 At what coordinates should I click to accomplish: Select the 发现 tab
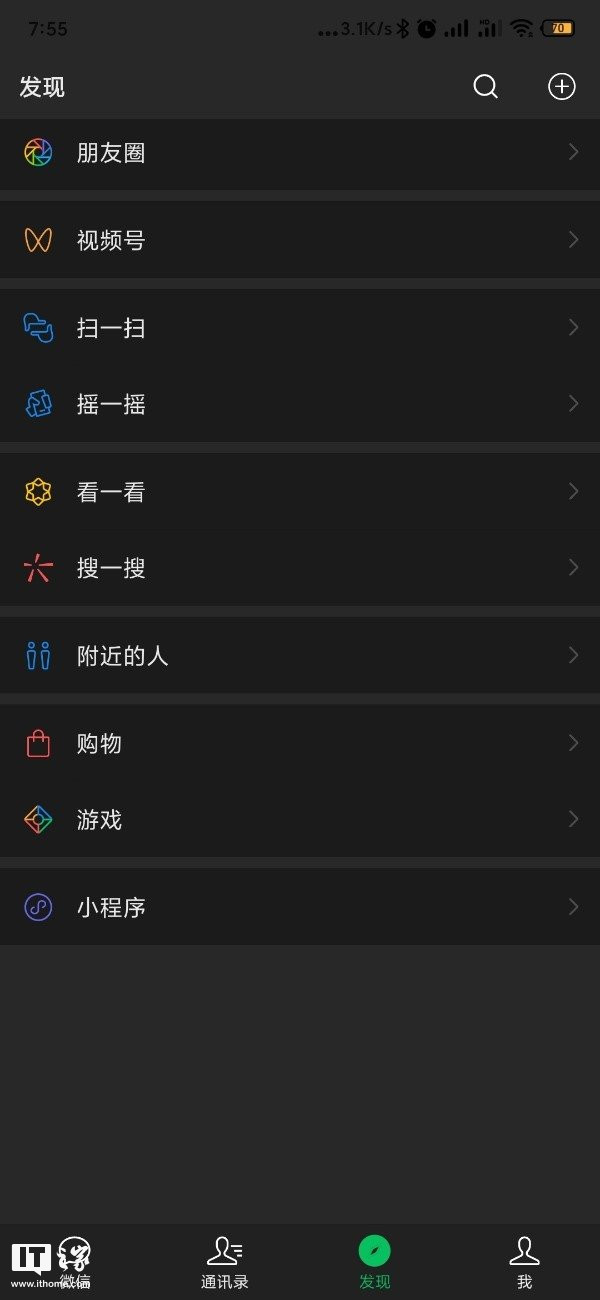375,1262
